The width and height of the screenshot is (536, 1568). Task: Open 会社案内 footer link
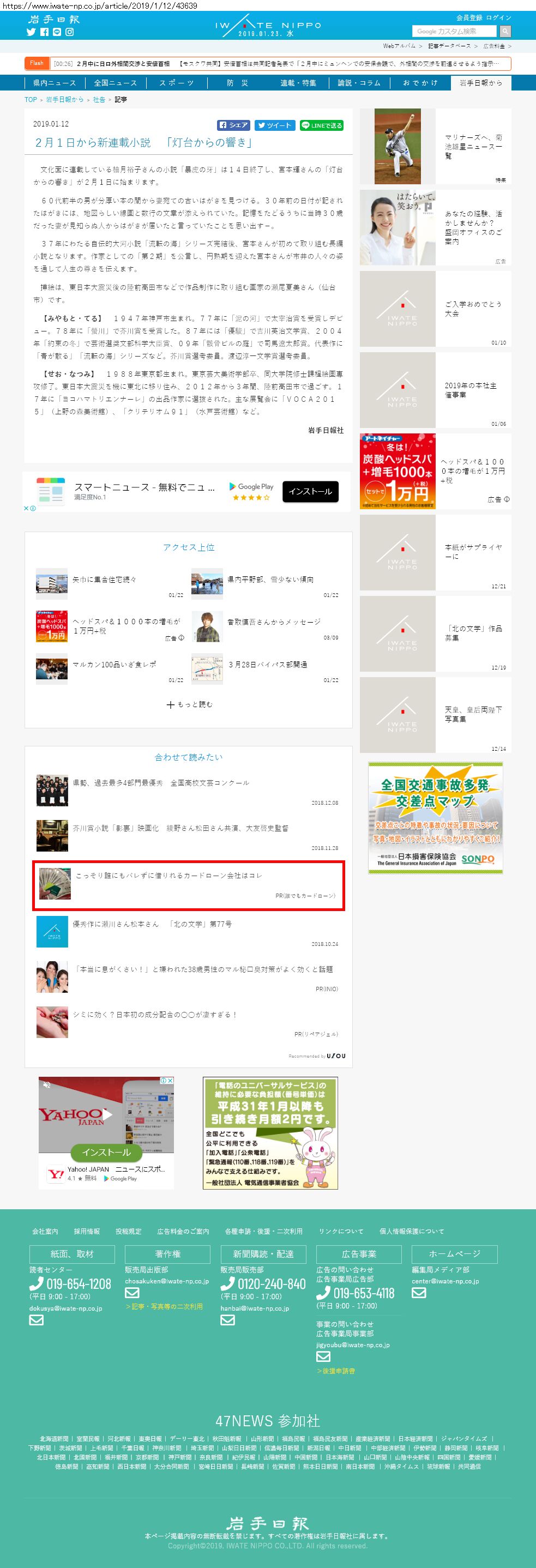coord(45,1231)
